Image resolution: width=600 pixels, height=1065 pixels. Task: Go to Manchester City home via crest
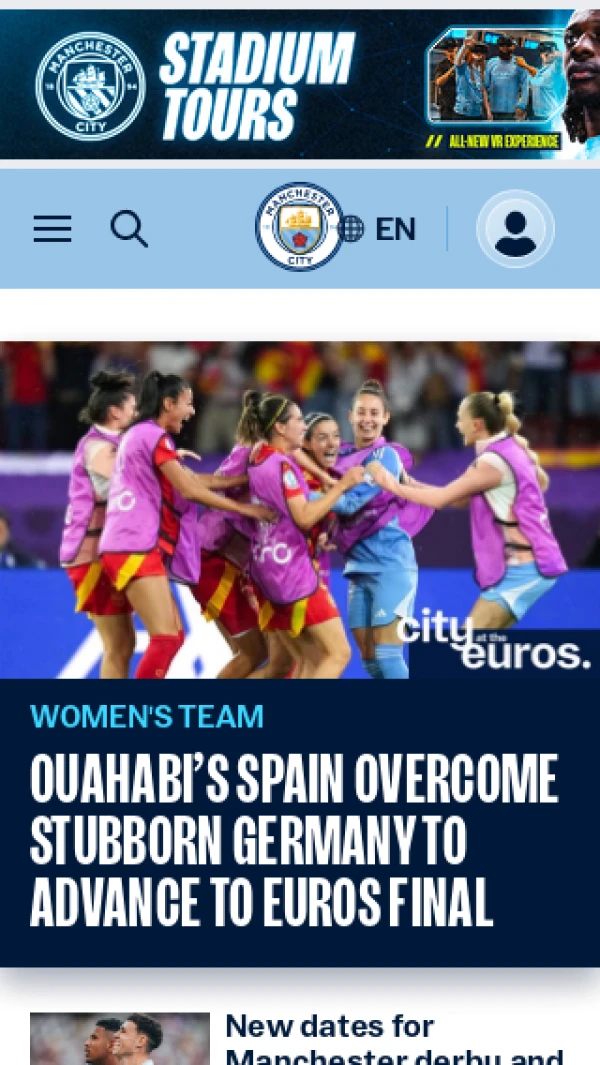(299, 227)
